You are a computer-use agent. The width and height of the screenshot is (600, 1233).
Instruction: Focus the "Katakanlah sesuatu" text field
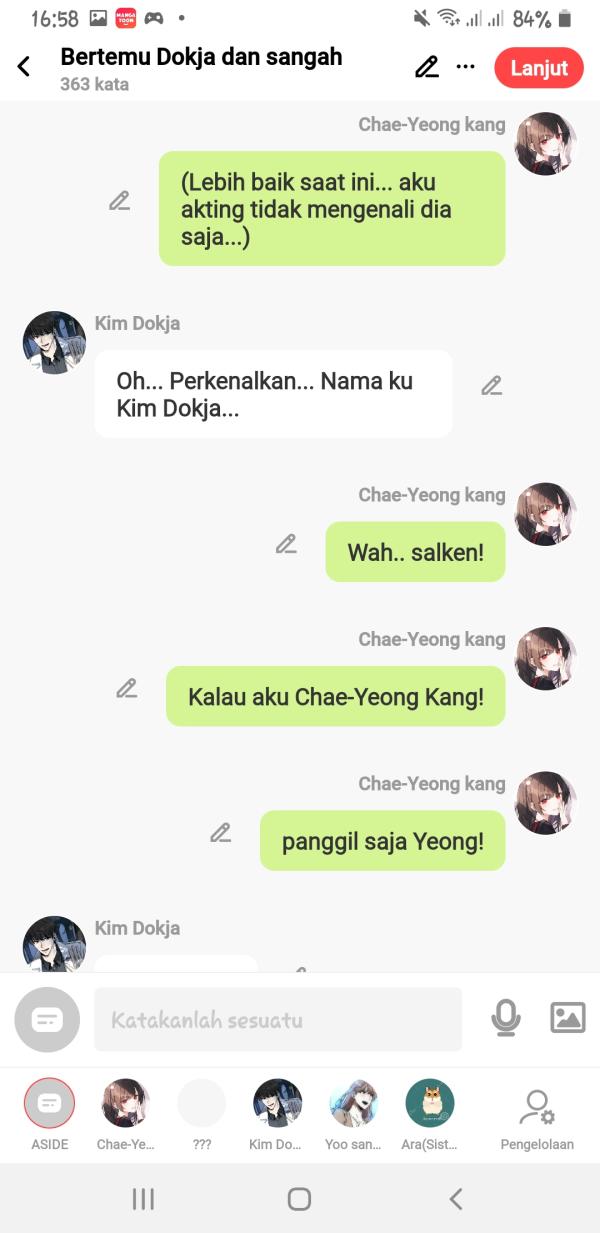coord(278,1020)
